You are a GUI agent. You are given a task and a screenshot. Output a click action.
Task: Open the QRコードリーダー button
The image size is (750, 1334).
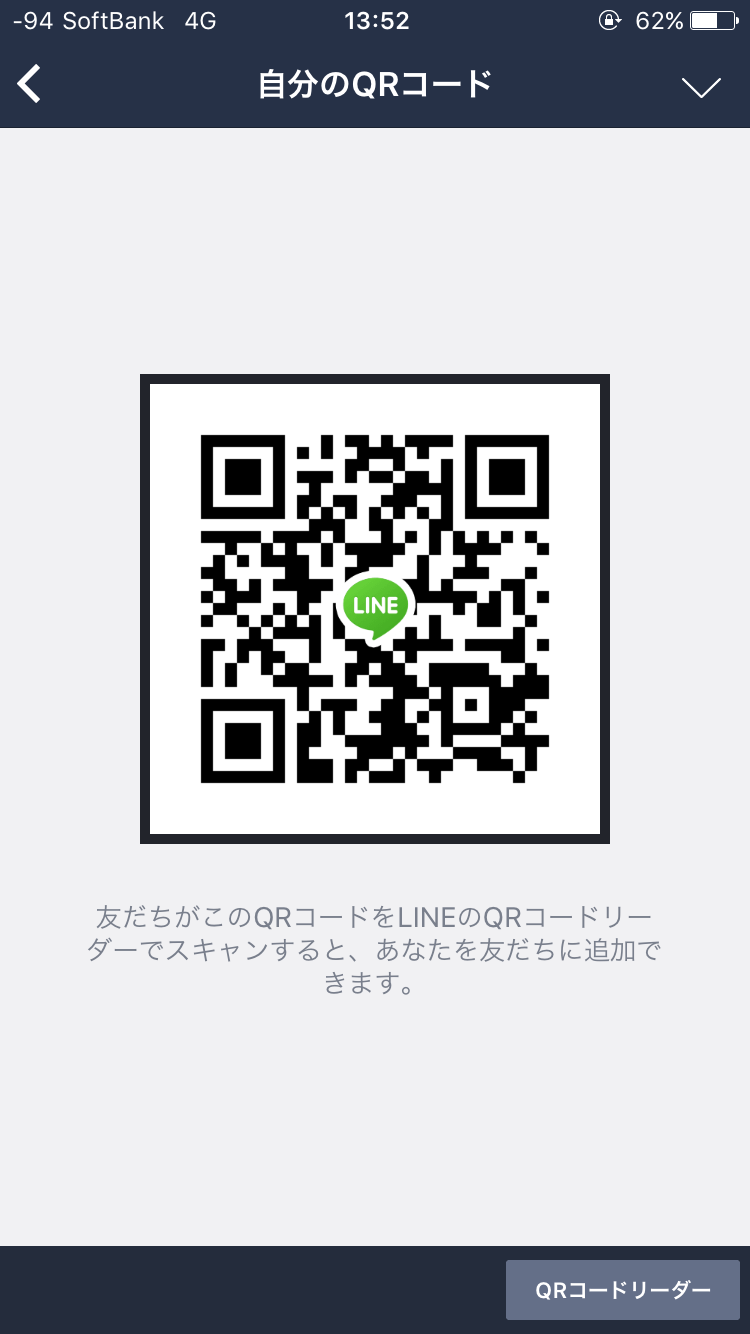coord(622,1290)
